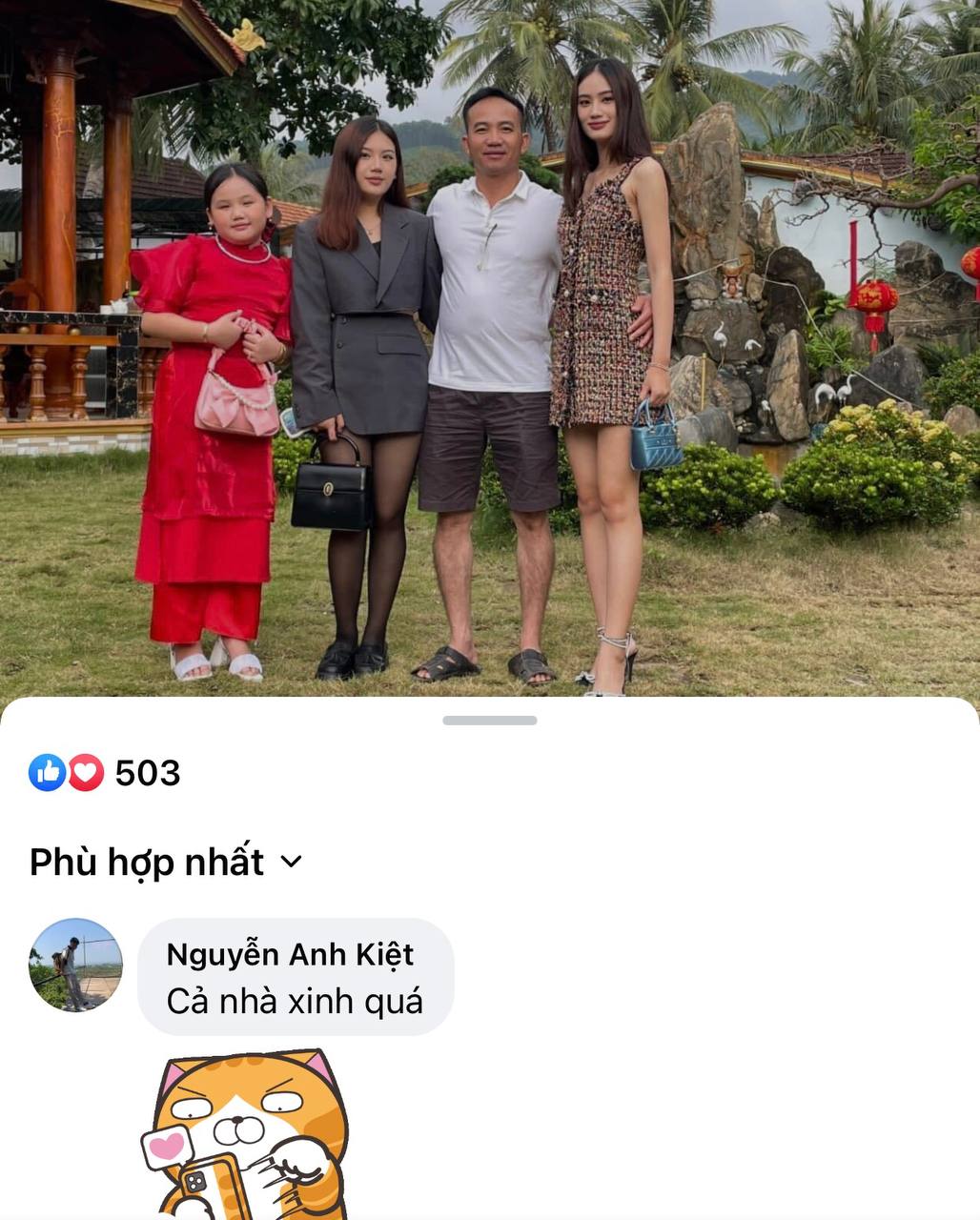Open Nguyễn Anh Kiệt's profile picture
The width and height of the screenshot is (980, 1220).
pos(75,965)
